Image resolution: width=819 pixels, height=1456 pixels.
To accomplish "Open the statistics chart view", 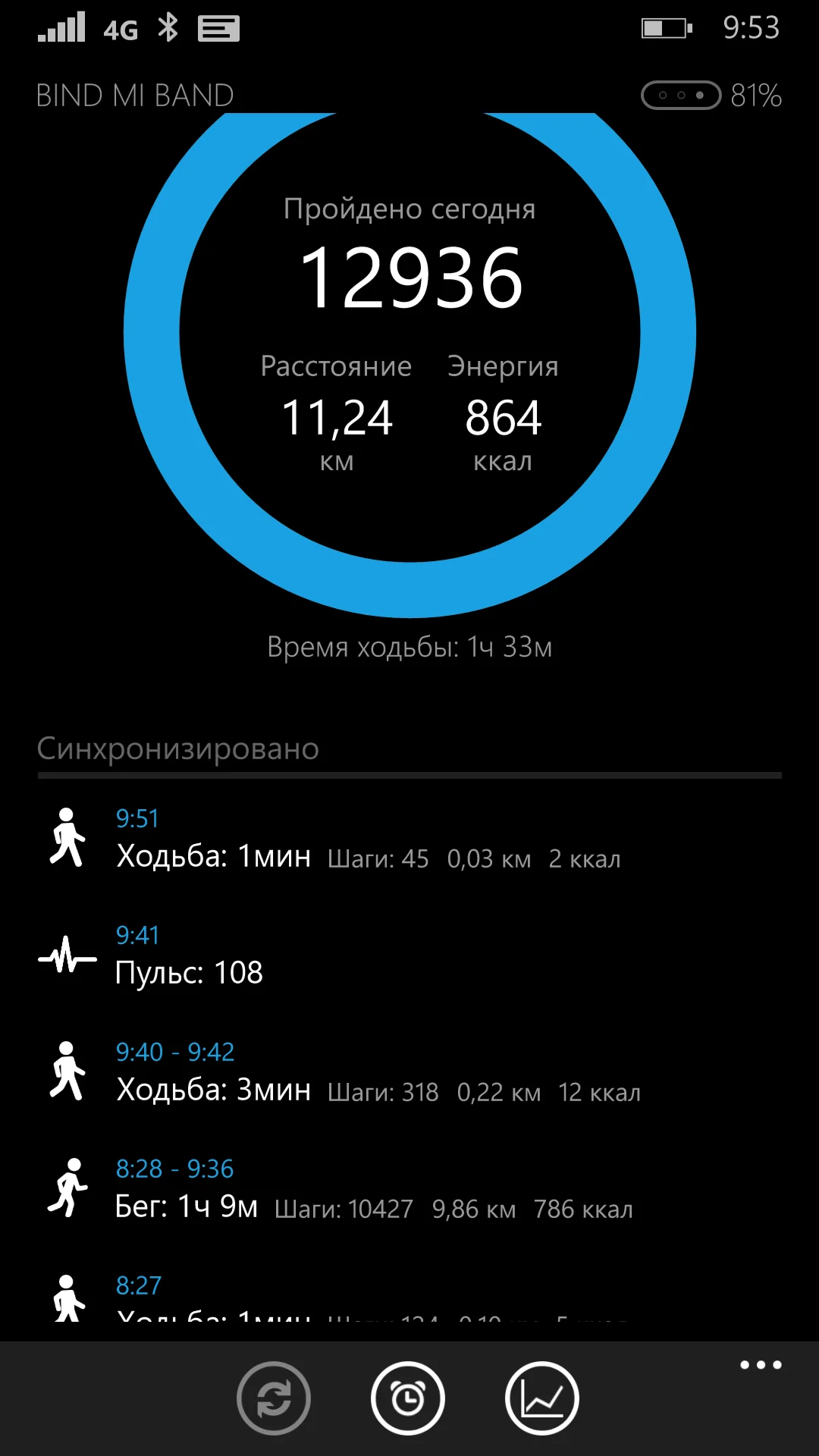I will [x=541, y=1398].
